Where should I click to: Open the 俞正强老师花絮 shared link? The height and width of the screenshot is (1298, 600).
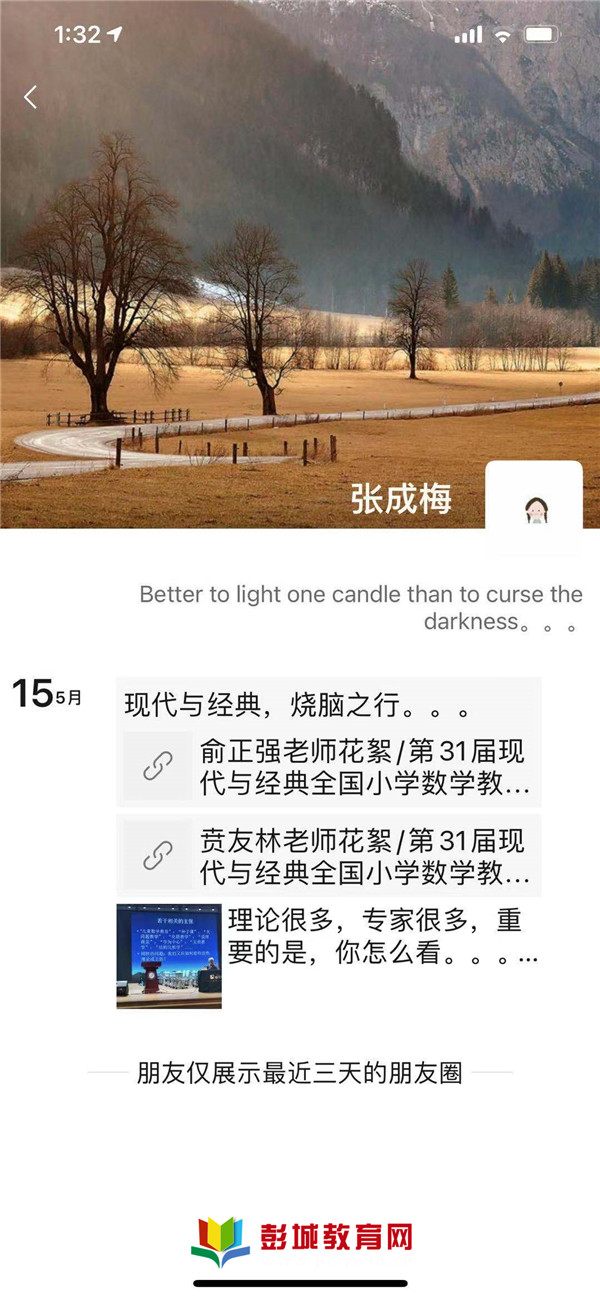click(x=329, y=766)
